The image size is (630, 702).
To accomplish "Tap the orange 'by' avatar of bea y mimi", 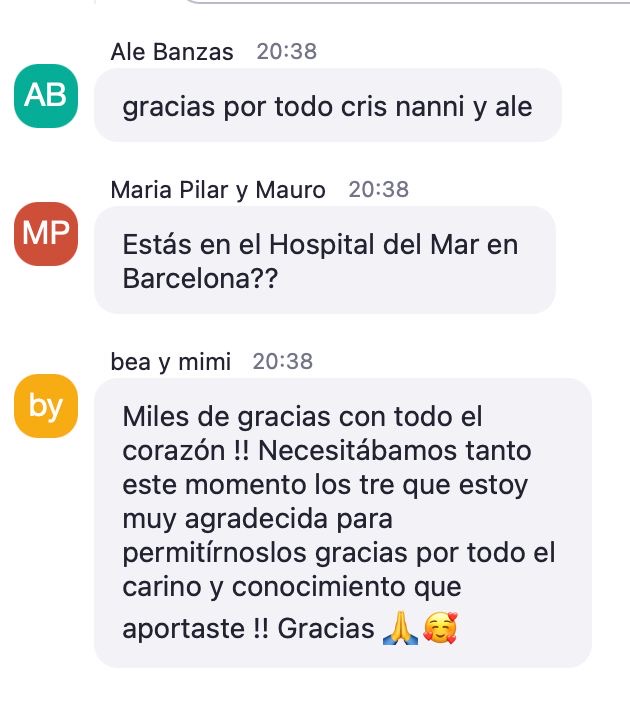I will click(45, 406).
